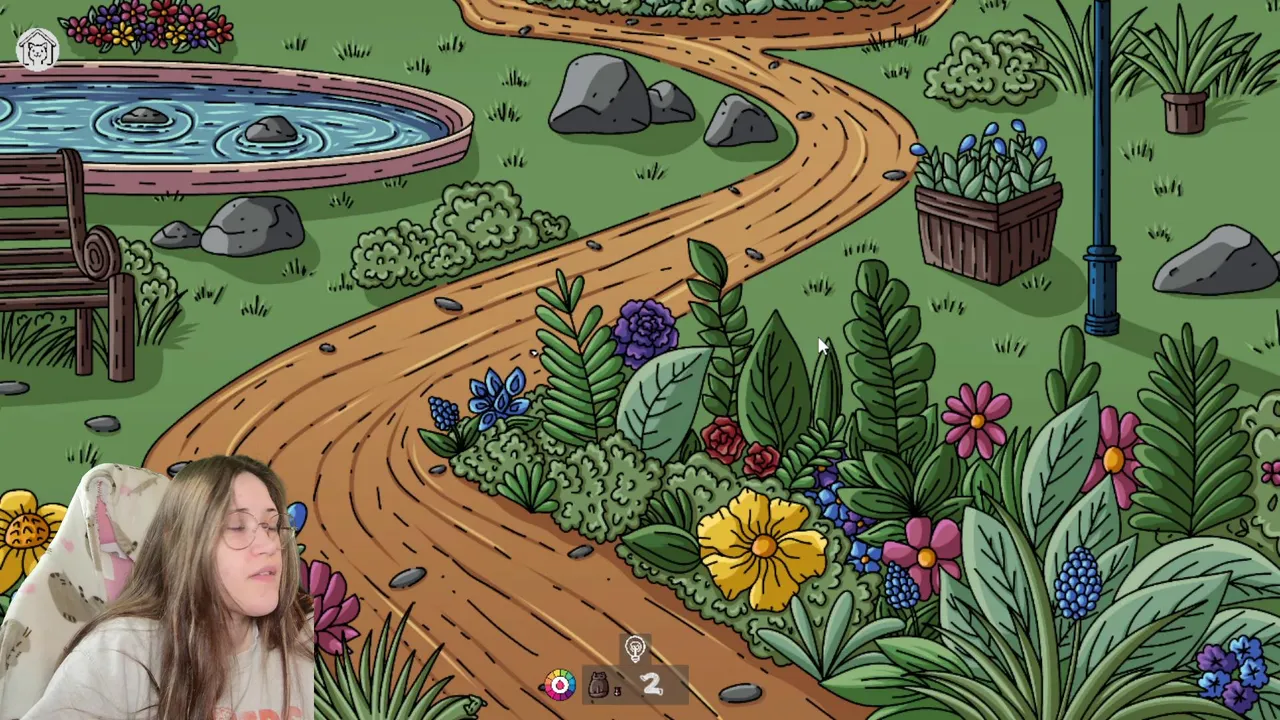This screenshot has height=720, width=1280.
Task: Use the lightbulb hint button
Action: tap(635, 650)
